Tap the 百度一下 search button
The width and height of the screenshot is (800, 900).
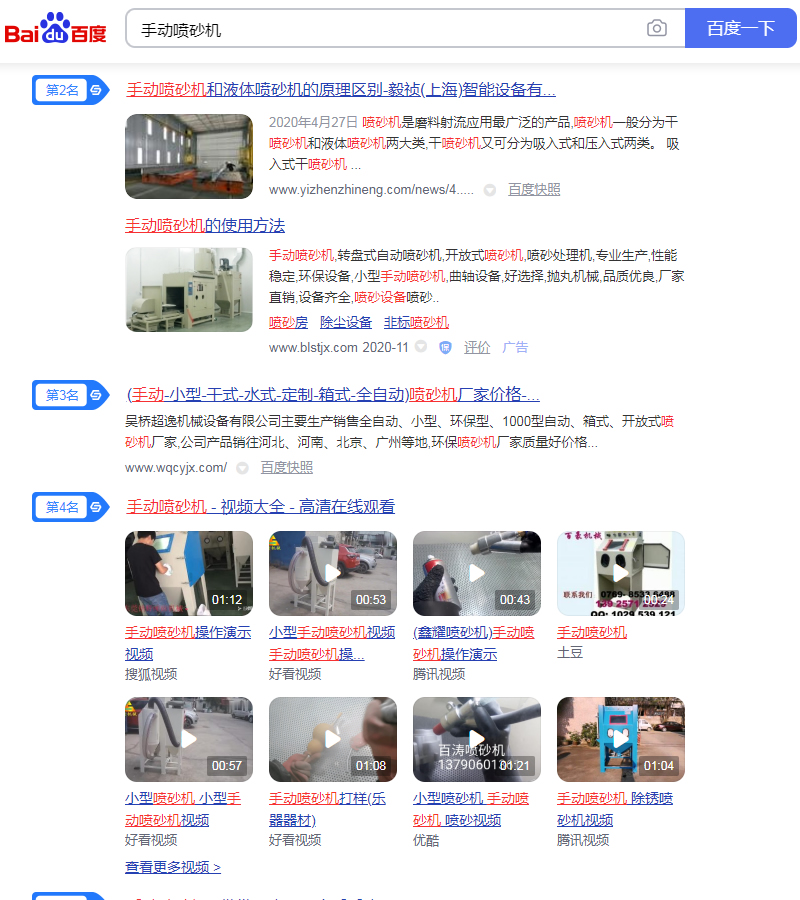tap(740, 29)
